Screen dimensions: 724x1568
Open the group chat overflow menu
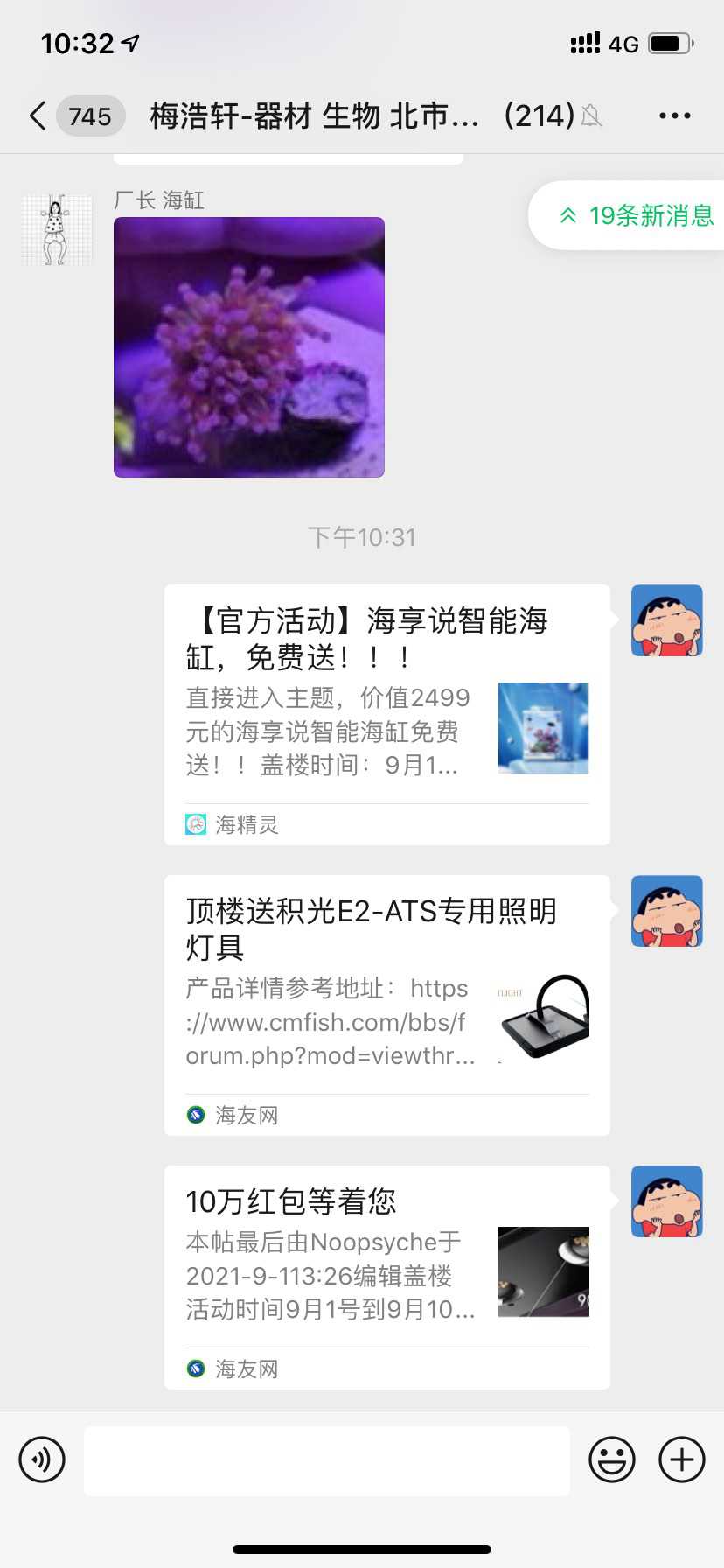click(674, 115)
